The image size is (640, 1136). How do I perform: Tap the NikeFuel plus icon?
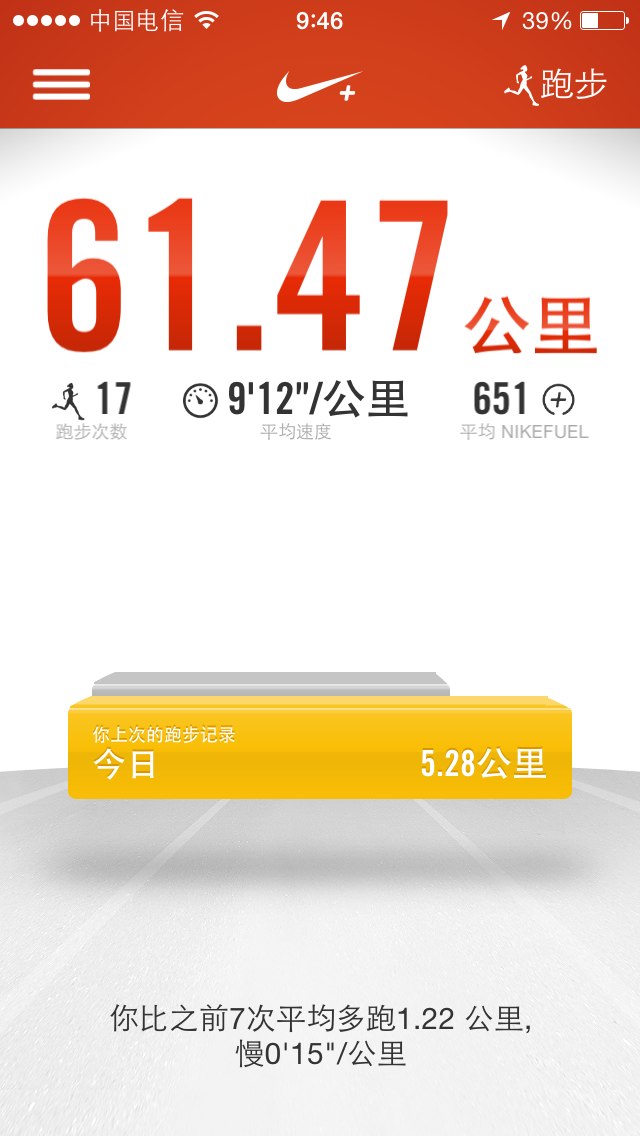pyautogui.click(x=558, y=400)
